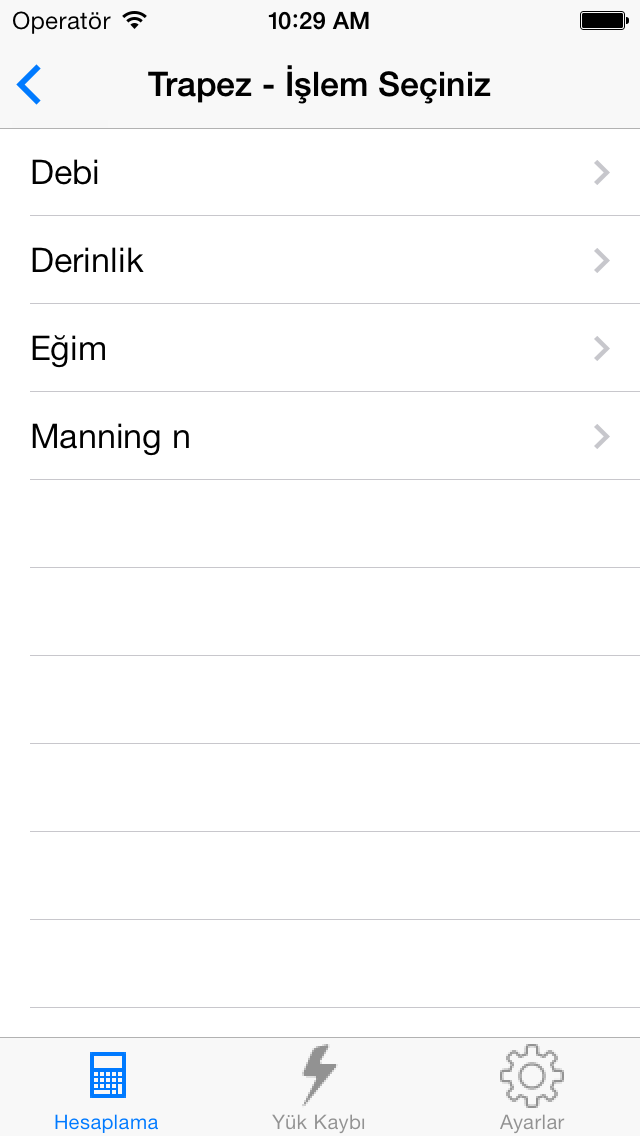
Task: Select the Derinlik option
Action: point(320,261)
